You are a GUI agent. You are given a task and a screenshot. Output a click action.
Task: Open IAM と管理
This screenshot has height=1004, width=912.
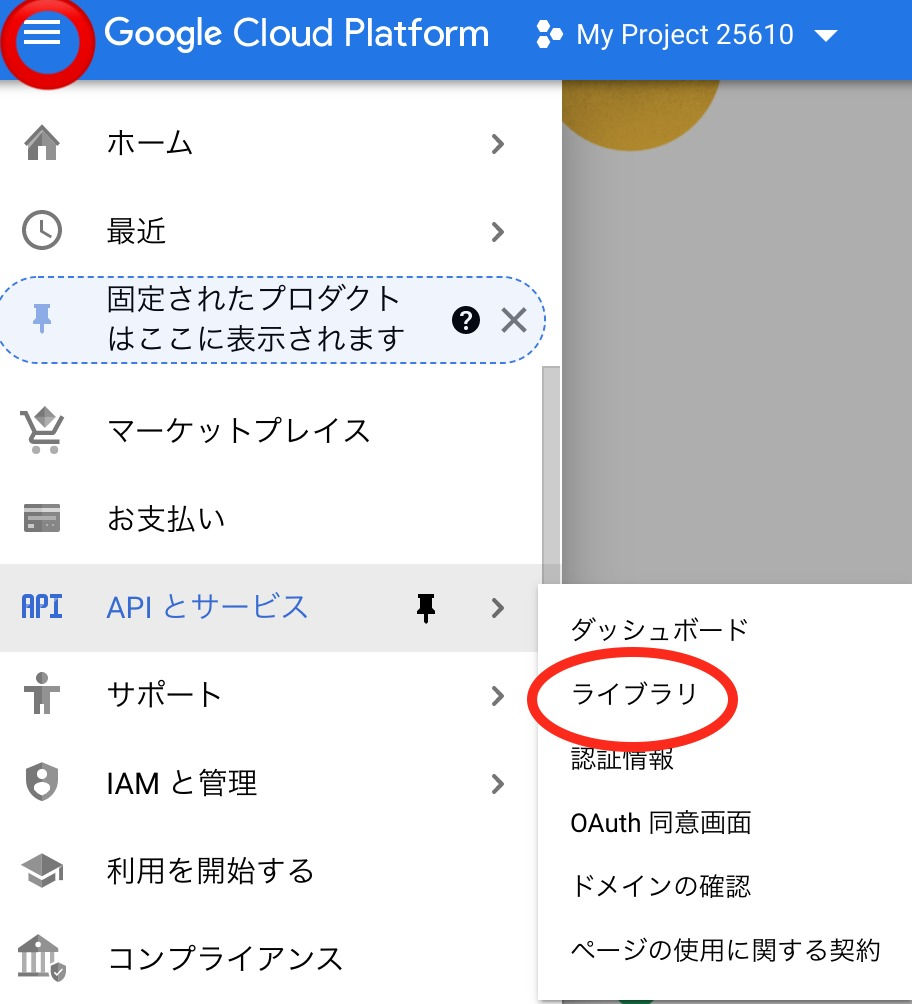[182, 783]
